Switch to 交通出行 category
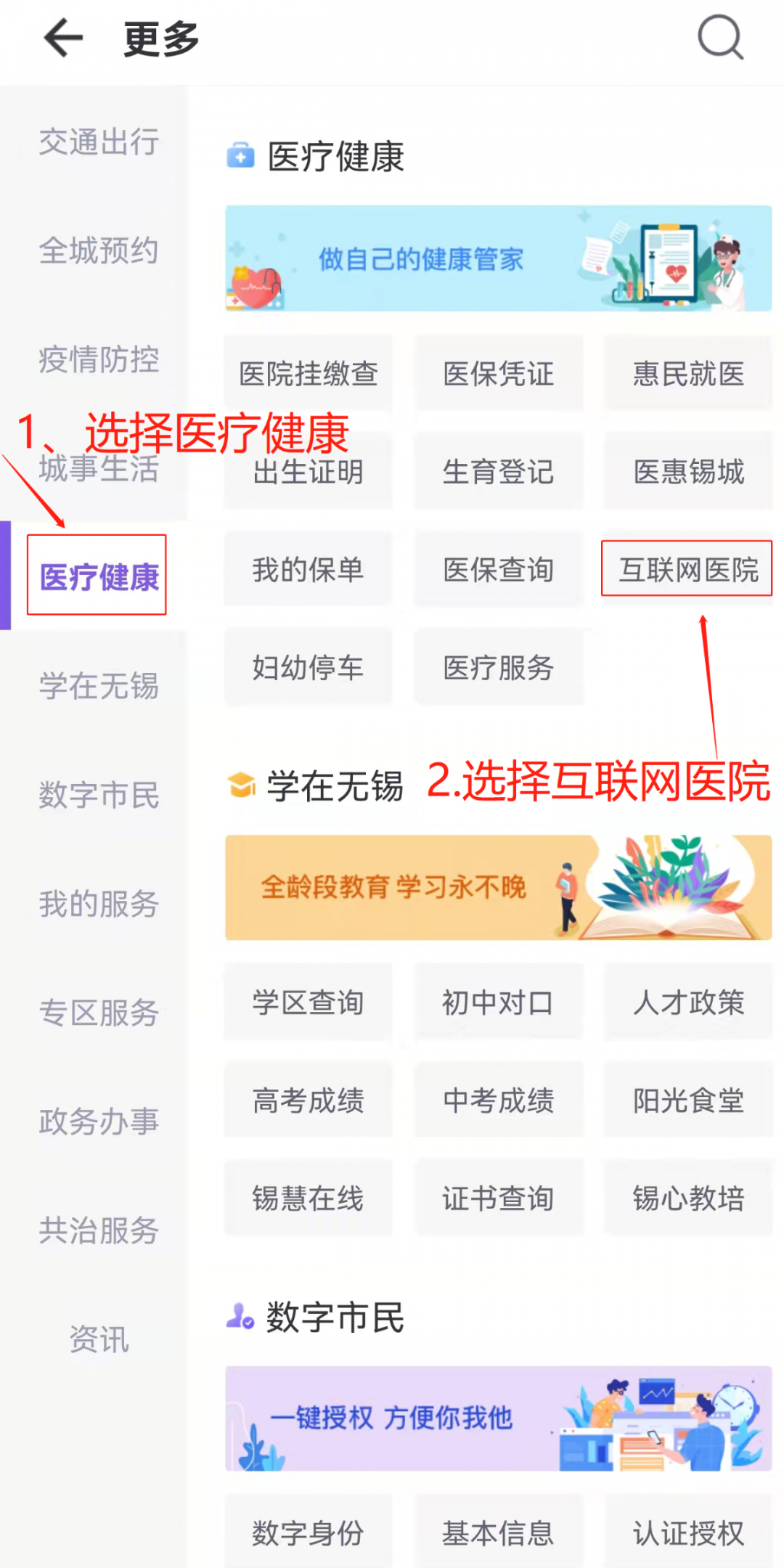 point(99,142)
